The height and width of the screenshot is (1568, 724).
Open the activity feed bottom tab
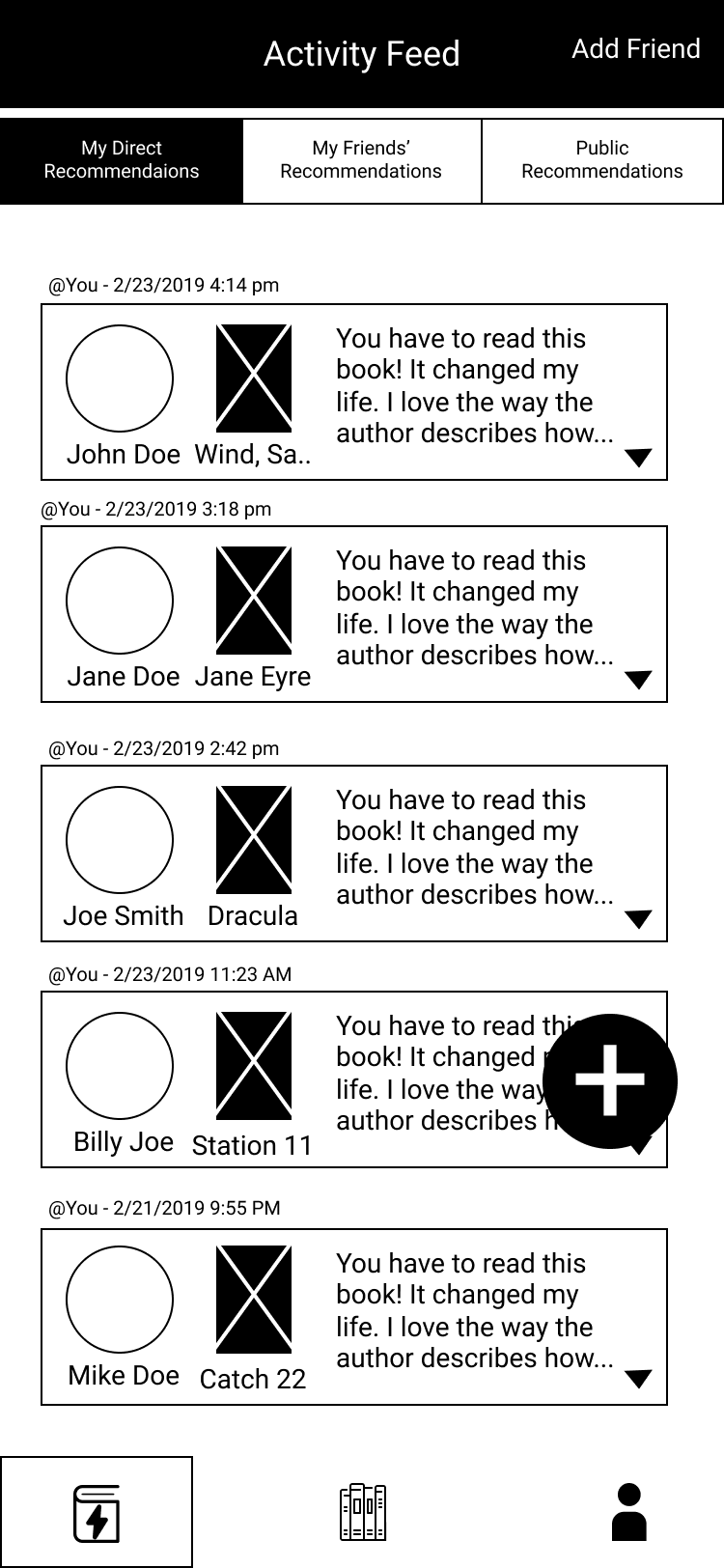click(97, 1512)
